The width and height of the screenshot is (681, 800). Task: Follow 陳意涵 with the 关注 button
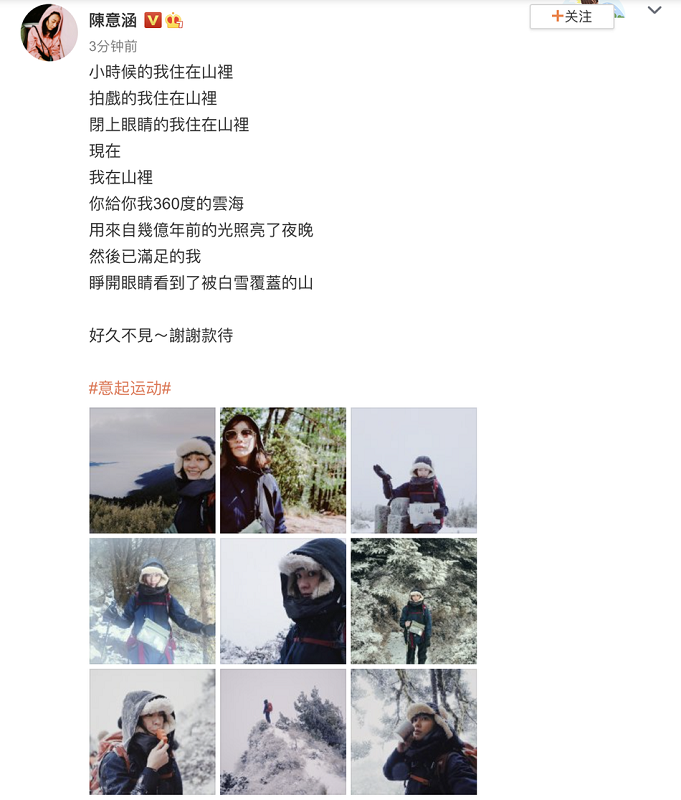pyautogui.click(x=571, y=17)
